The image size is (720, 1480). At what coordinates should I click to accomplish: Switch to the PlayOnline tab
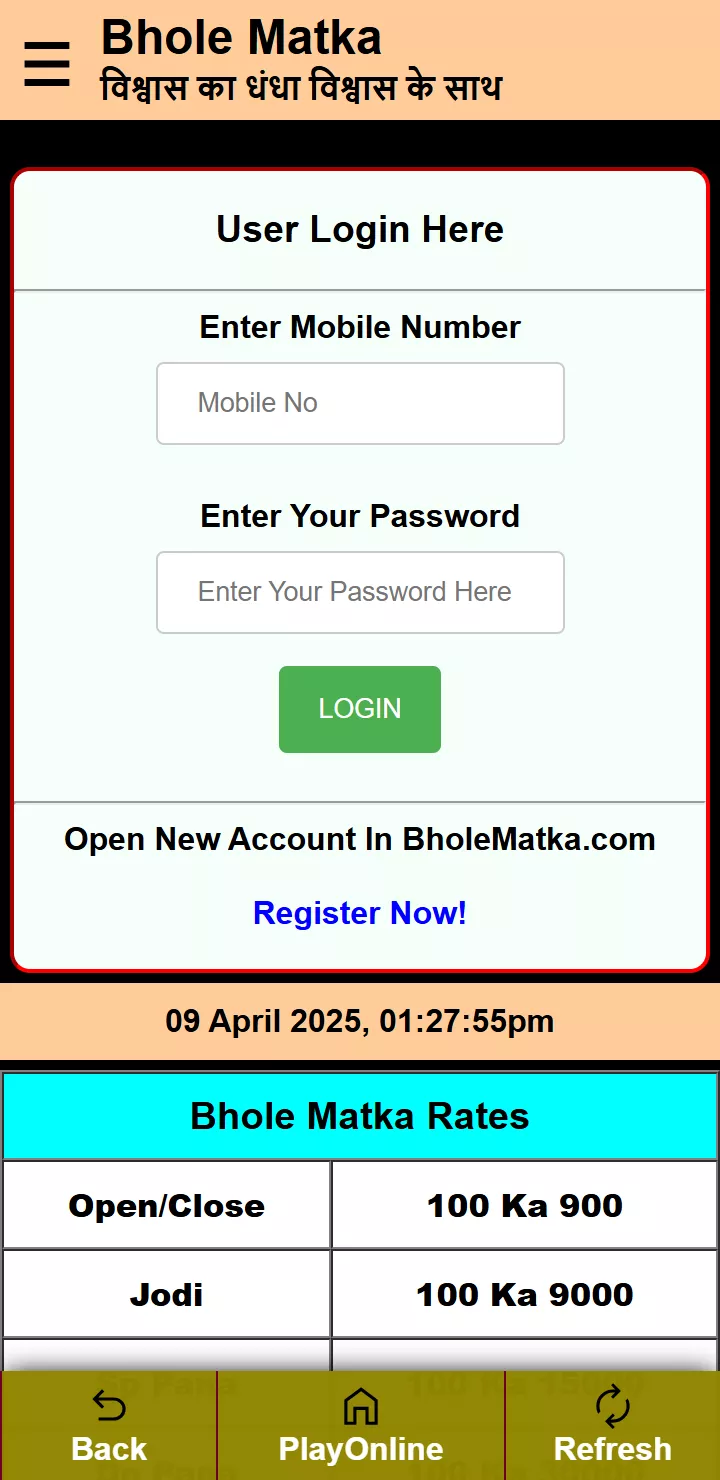(x=360, y=1427)
